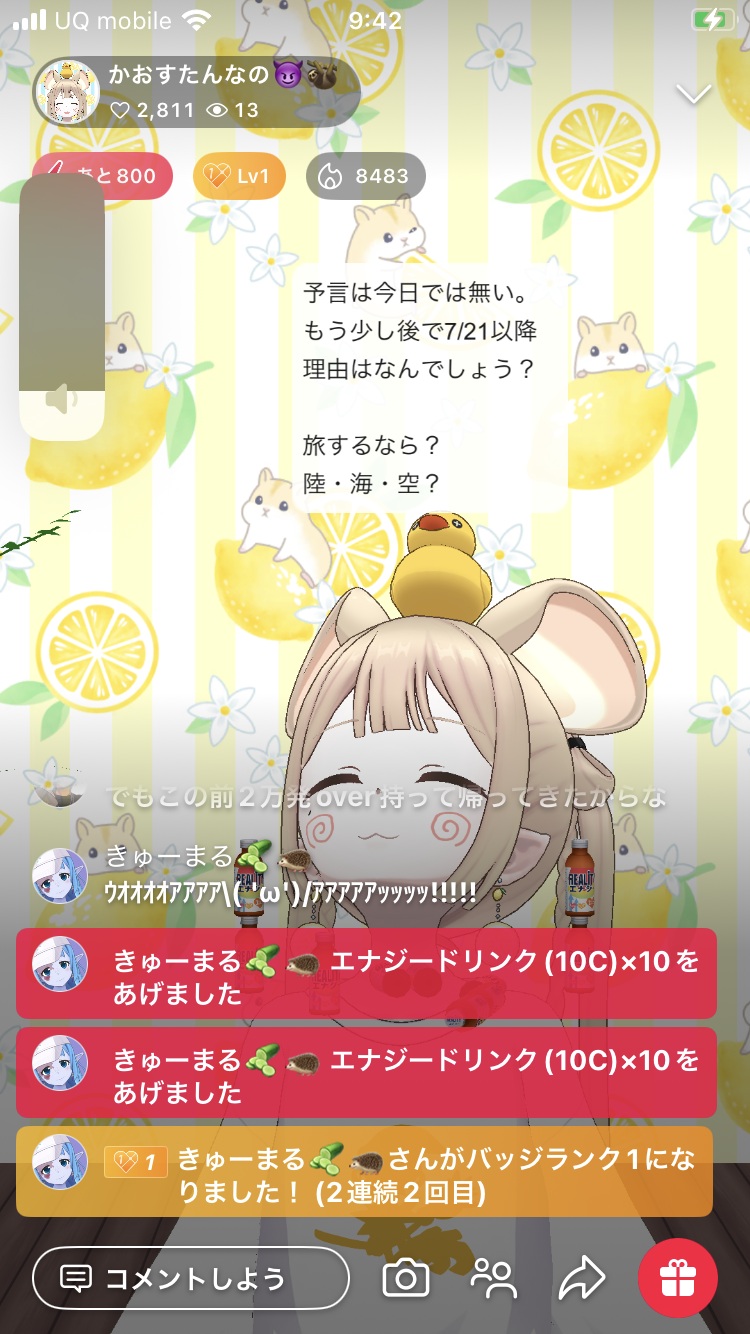Open きゅーまる's avatar on the ウオオオ comment
The width and height of the screenshot is (750, 1334).
pos(60,876)
